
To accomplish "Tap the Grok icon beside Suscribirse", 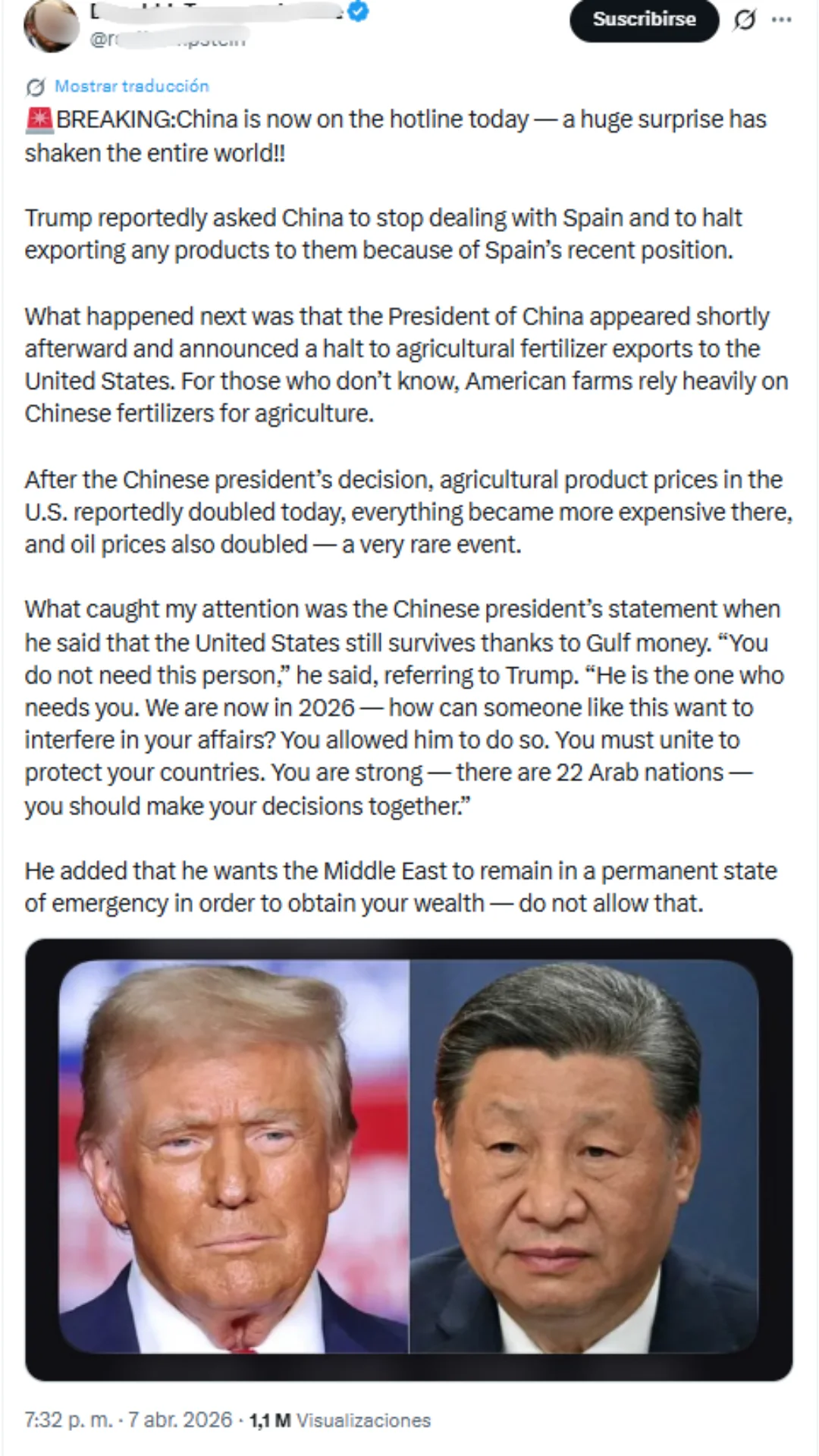I will click(x=744, y=20).
